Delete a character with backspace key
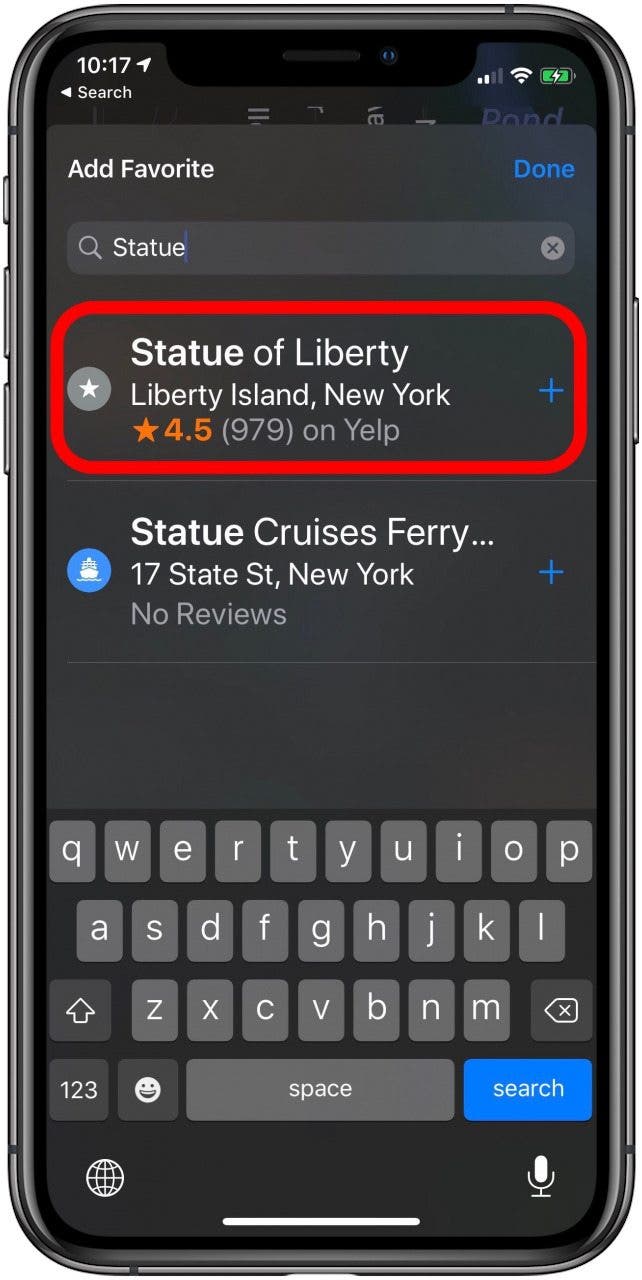642x1280 pixels. tap(561, 1012)
